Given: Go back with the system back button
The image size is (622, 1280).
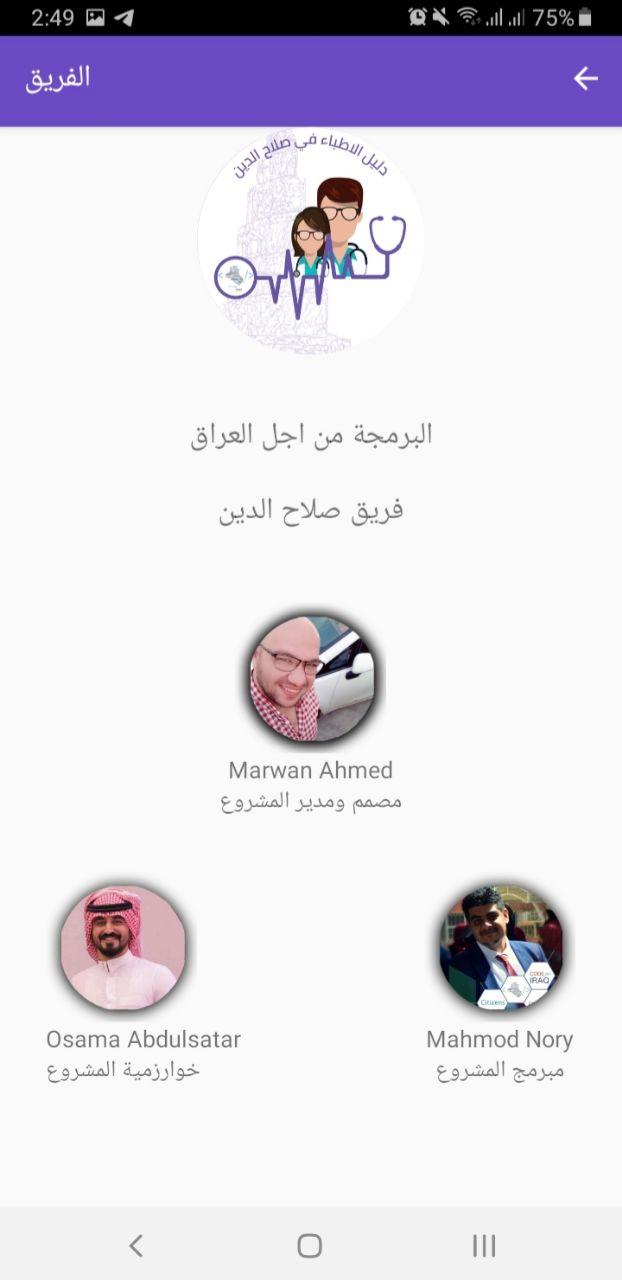Looking at the screenshot, I should (x=136, y=1245).
